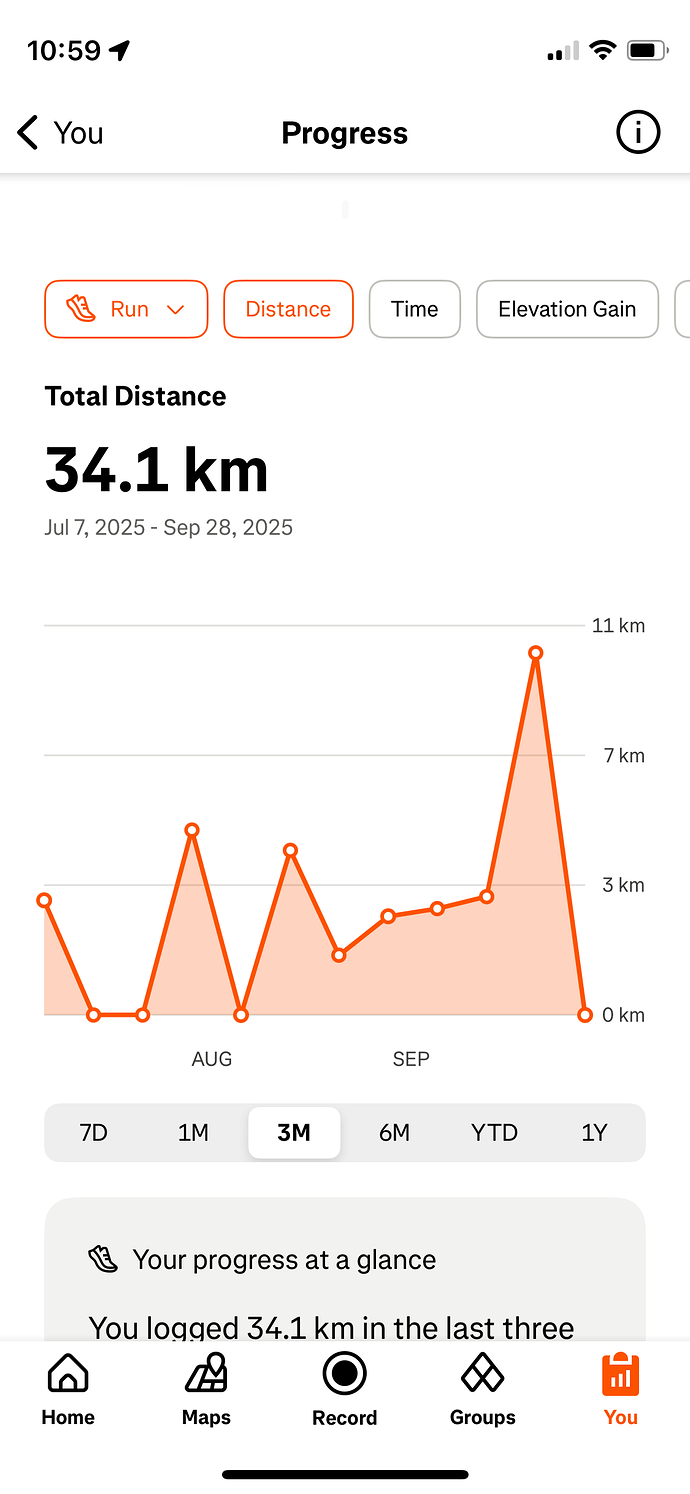
Task: Open the Groups tab
Action: tap(483, 1390)
